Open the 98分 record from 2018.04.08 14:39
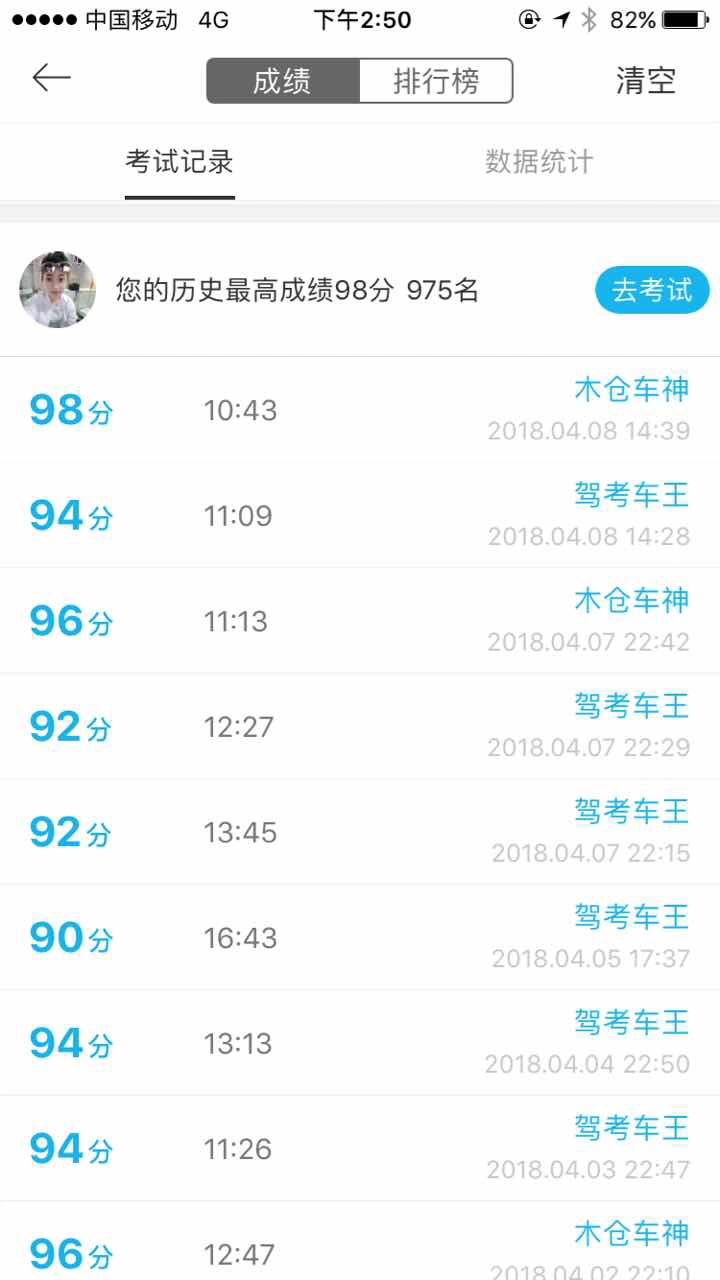This screenshot has width=720, height=1280. 360,410
